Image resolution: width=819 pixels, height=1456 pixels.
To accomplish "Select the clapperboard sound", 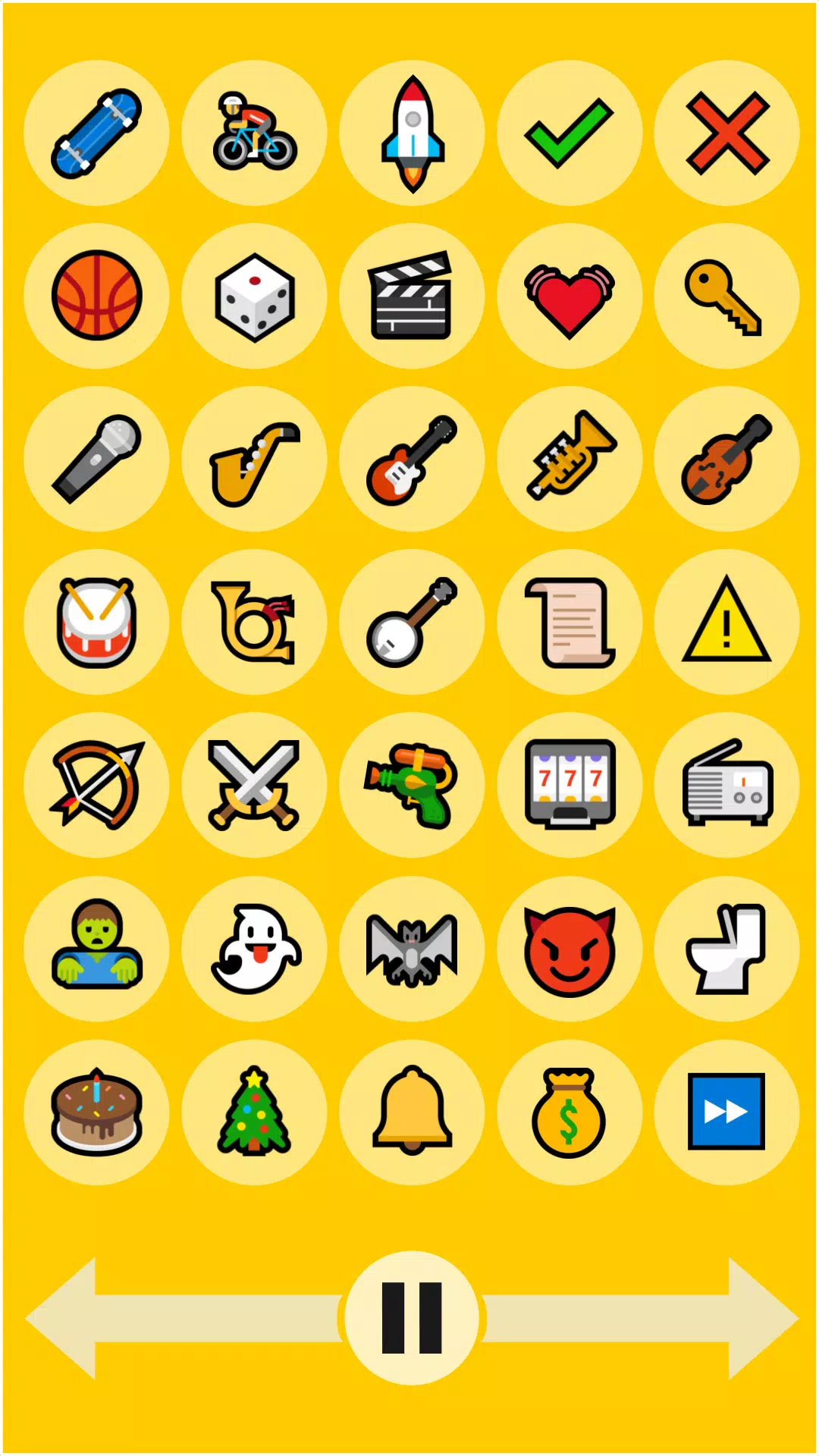I will tap(412, 296).
